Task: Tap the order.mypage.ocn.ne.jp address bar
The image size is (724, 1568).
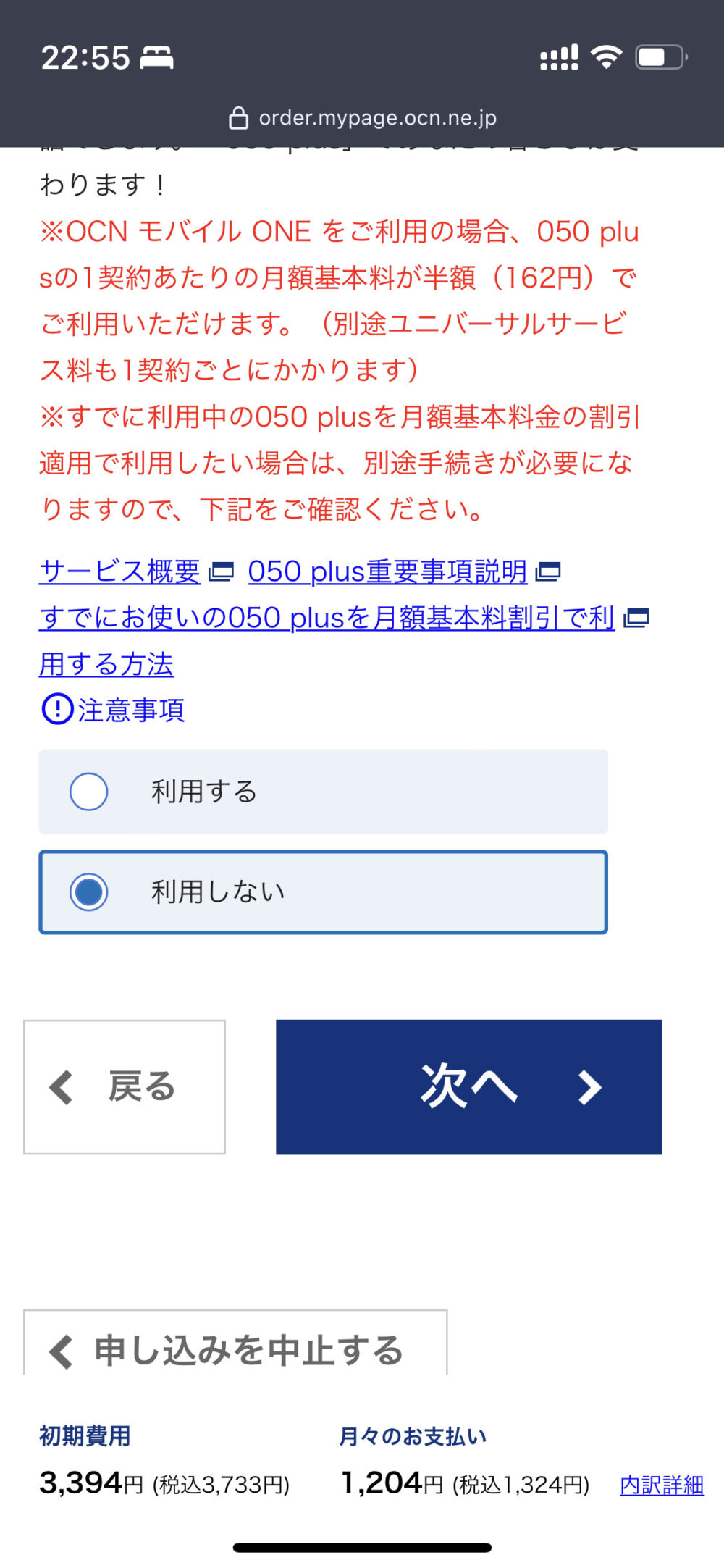Action: click(x=363, y=118)
